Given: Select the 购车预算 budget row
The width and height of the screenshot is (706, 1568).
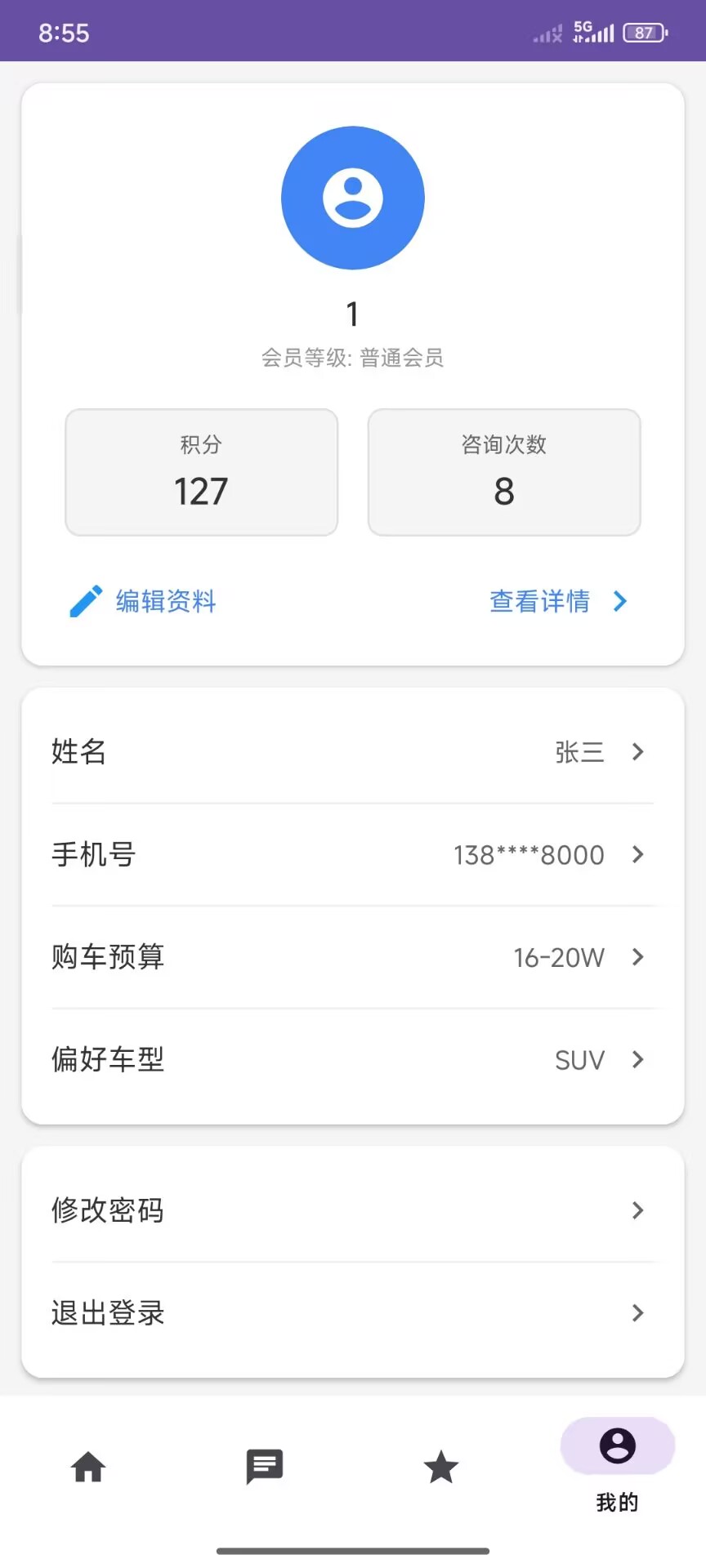Looking at the screenshot, I should 353,957.
